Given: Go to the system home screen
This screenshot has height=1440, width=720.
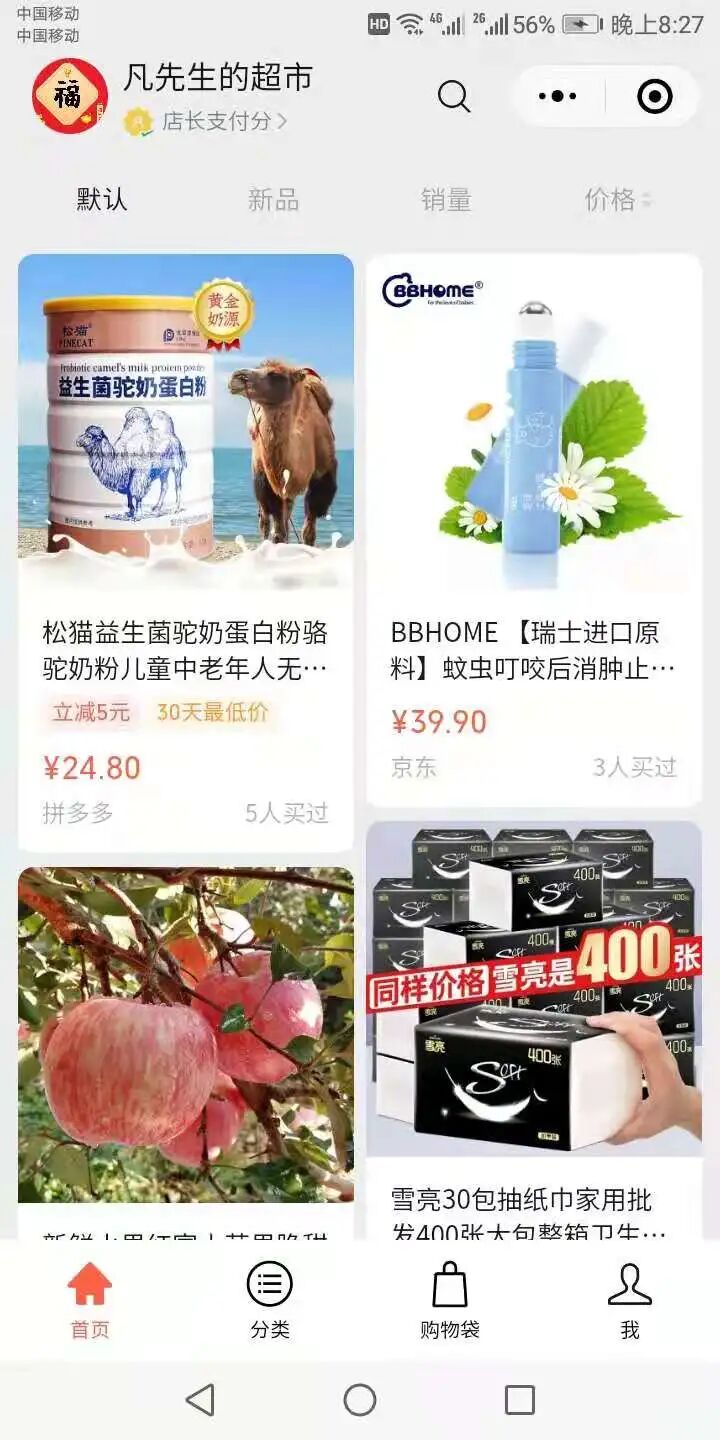Looking at the screenshot, I should click(x=360, y=1400).
